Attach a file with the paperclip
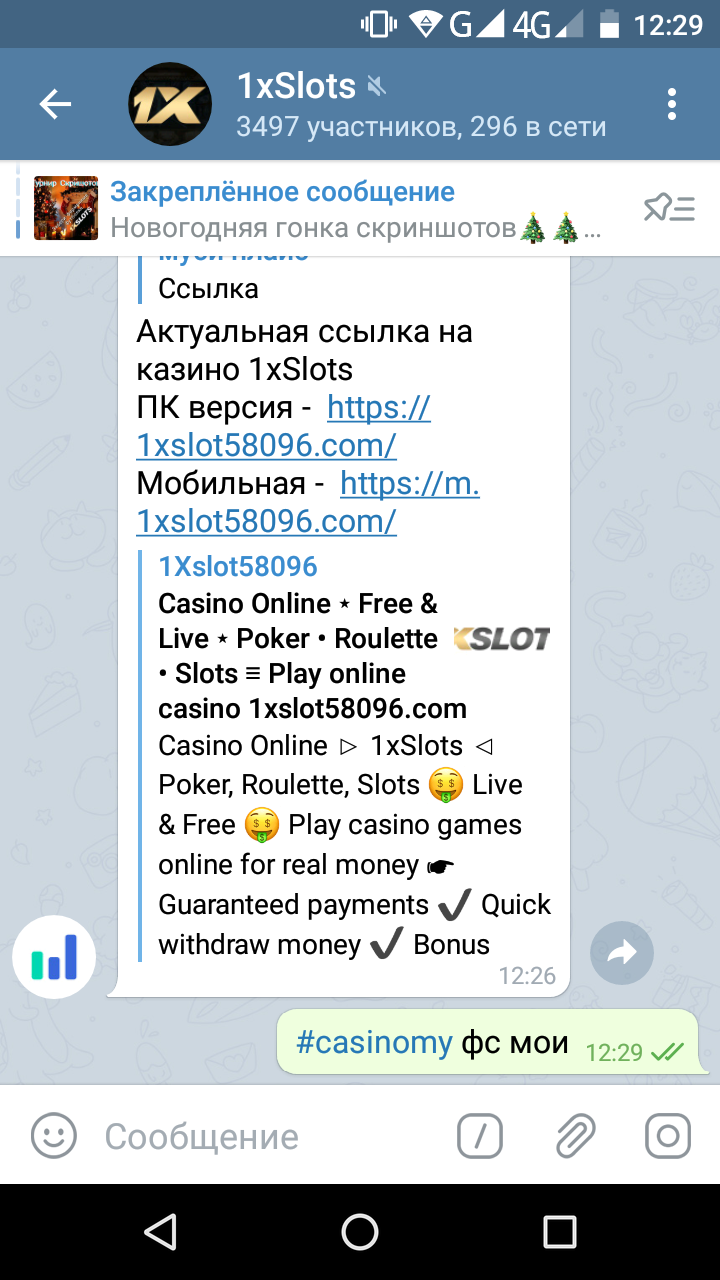This screenshot has height=1280, width=720. (x=575, y=1135)
